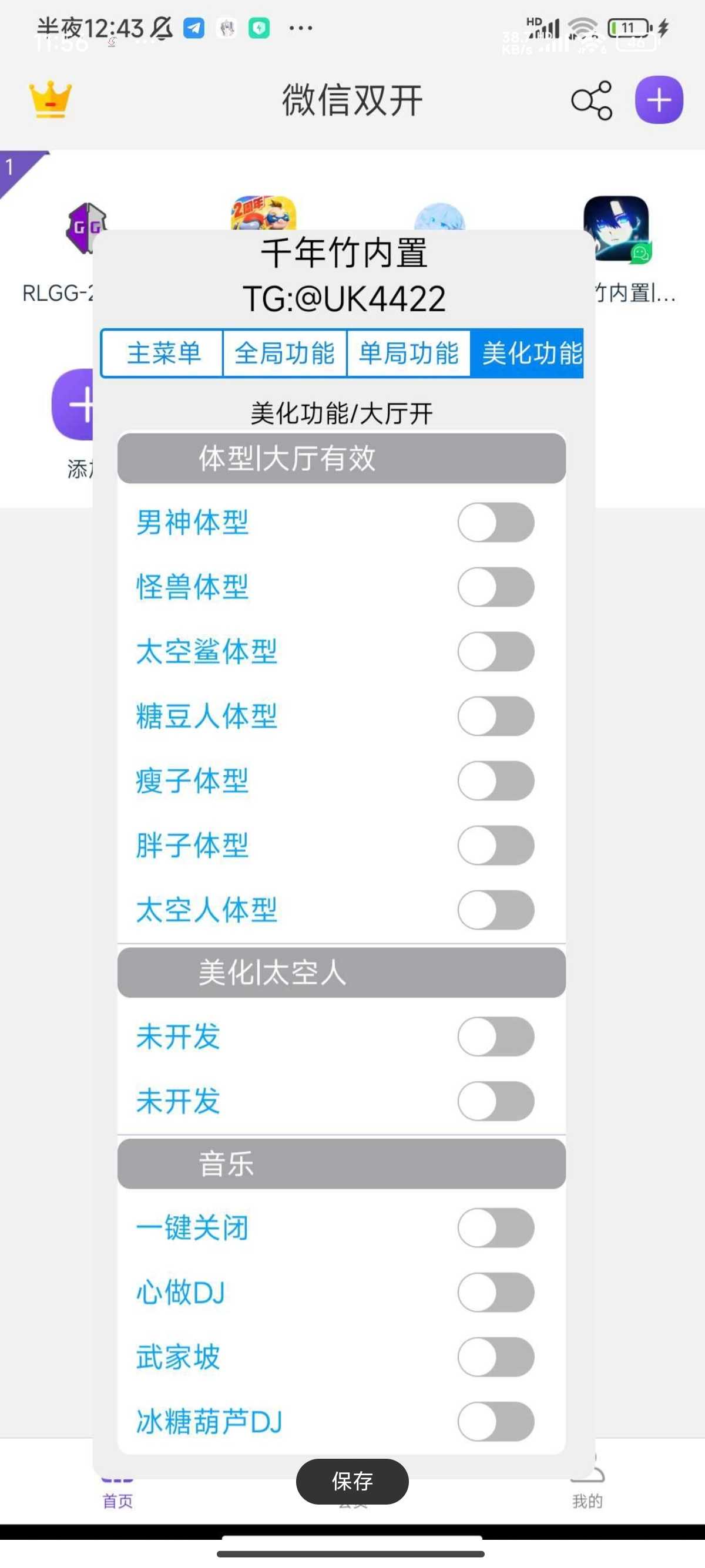Image resolution: width=705 pixels, height=1568 pixels.
Task: Open the crown VIP icon
Action: point(51,99)
